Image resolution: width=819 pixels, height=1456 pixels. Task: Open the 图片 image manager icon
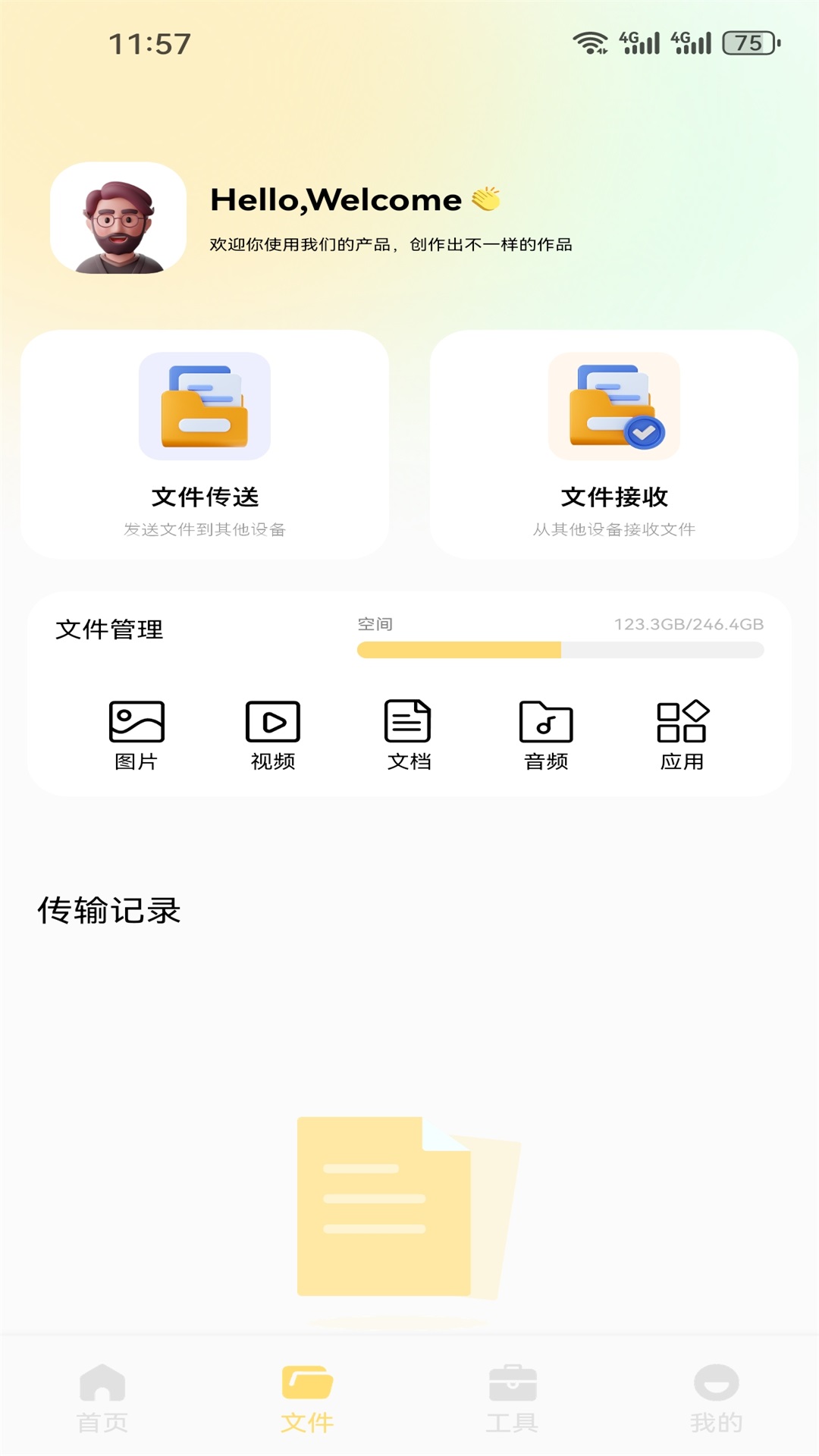tap(136, 722)
